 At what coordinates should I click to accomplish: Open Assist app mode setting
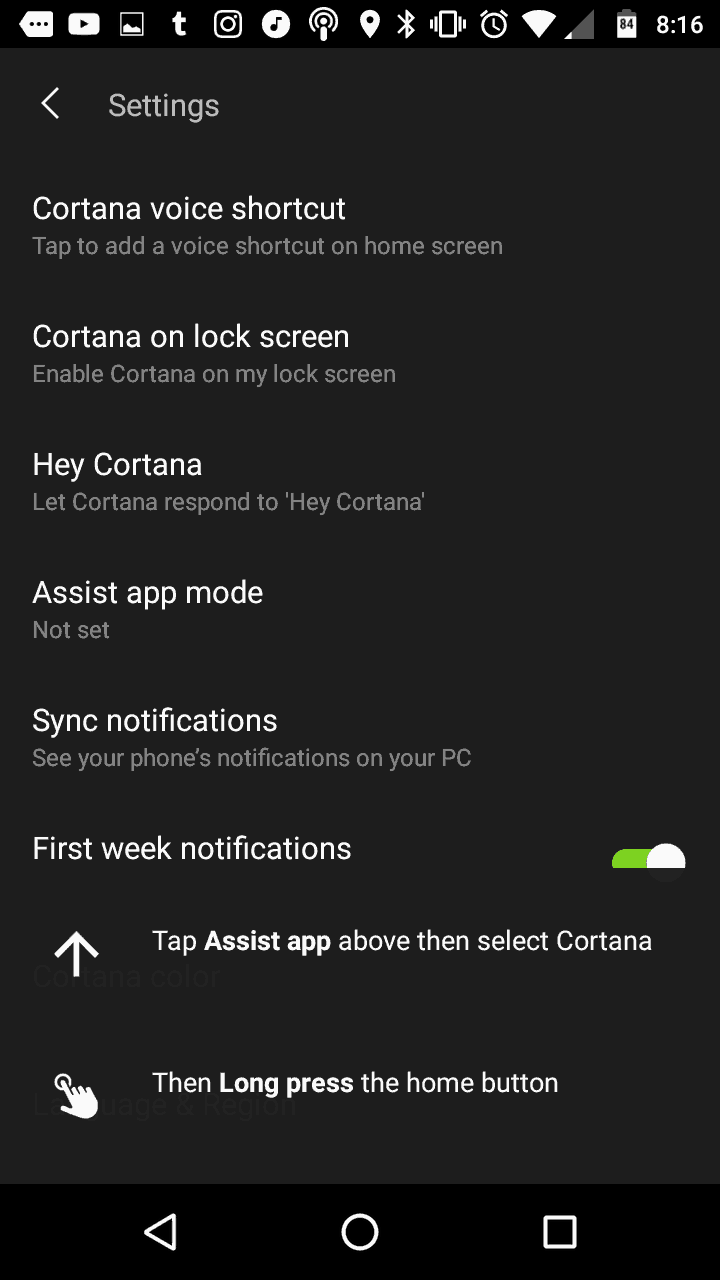tap(360, 609)
